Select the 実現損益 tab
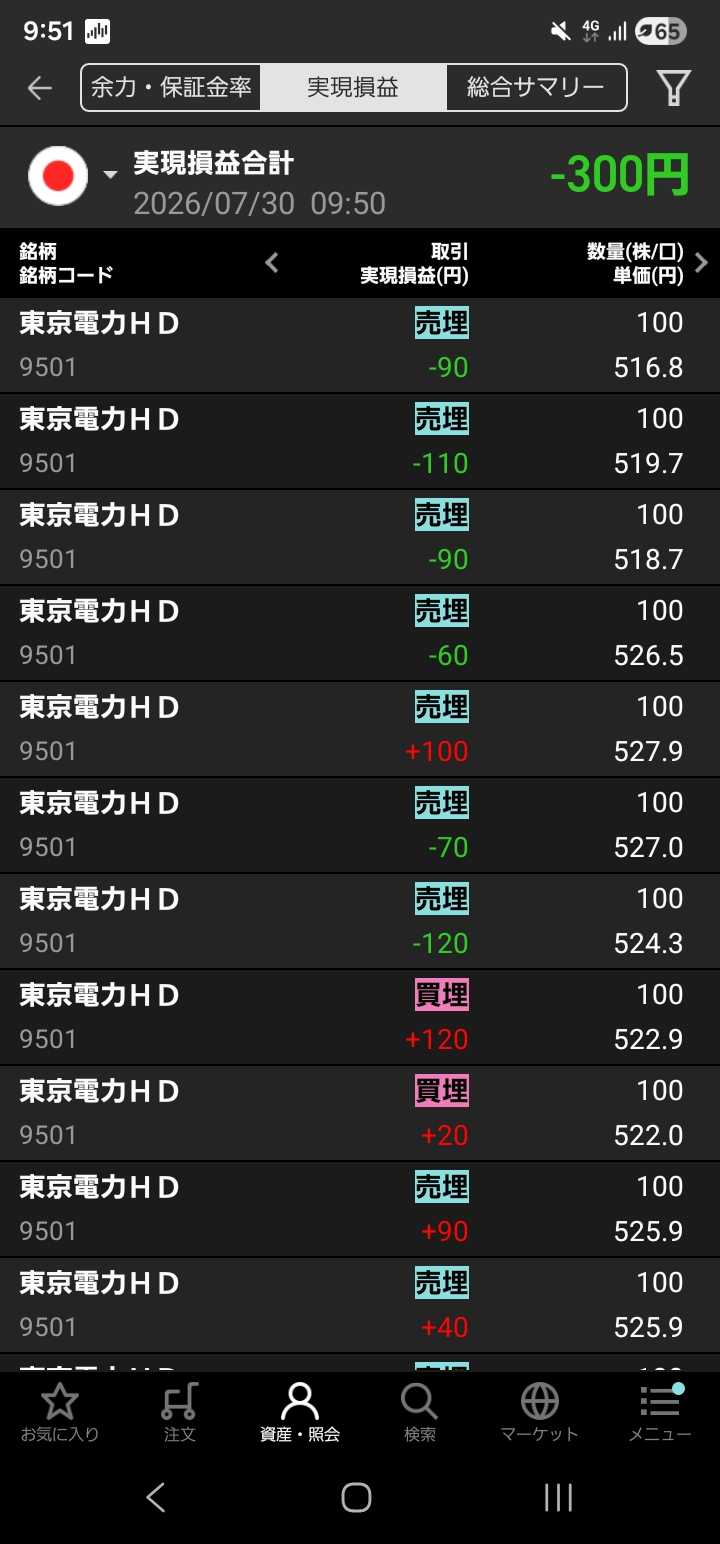720x1544 pixels. (x=353, y=87)
